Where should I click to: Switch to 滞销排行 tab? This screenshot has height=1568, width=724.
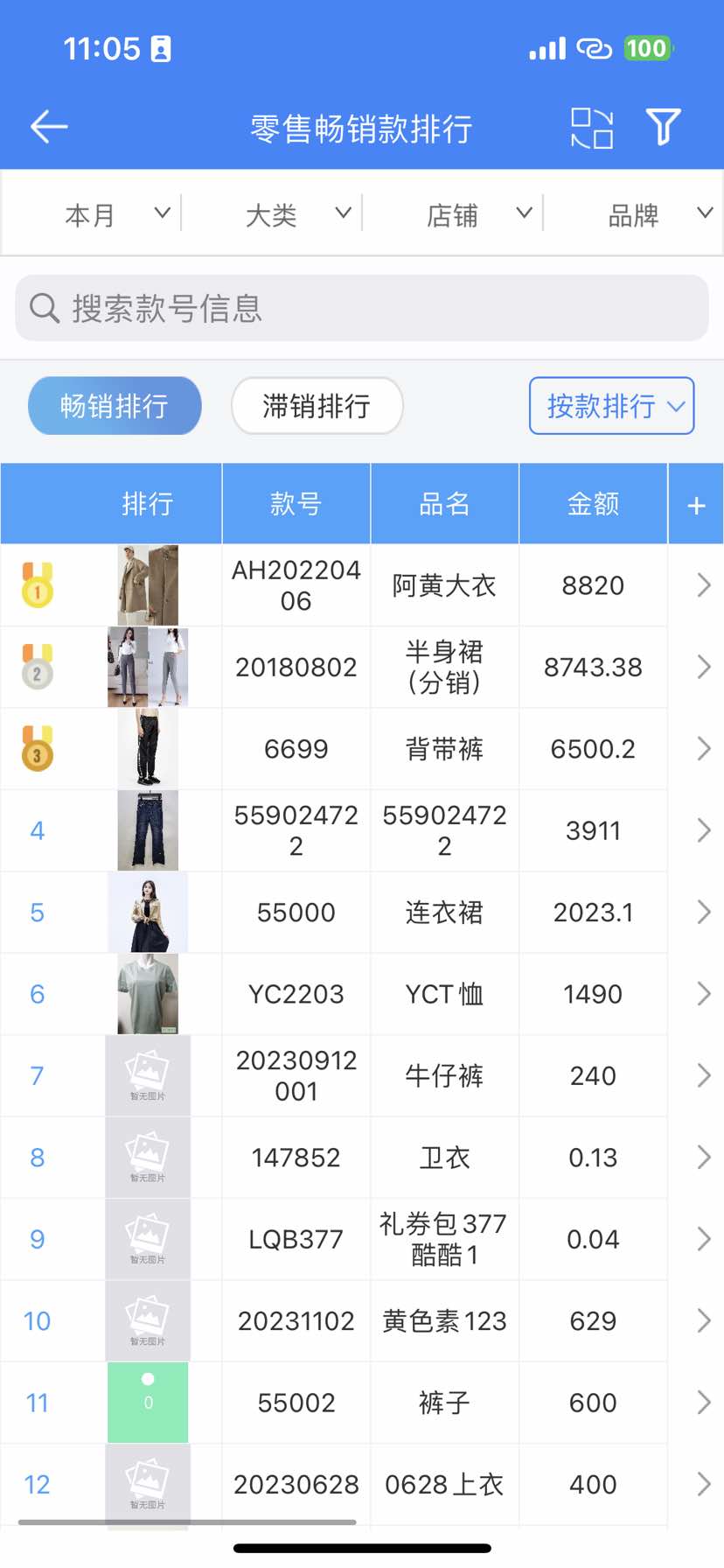[317, 406]
